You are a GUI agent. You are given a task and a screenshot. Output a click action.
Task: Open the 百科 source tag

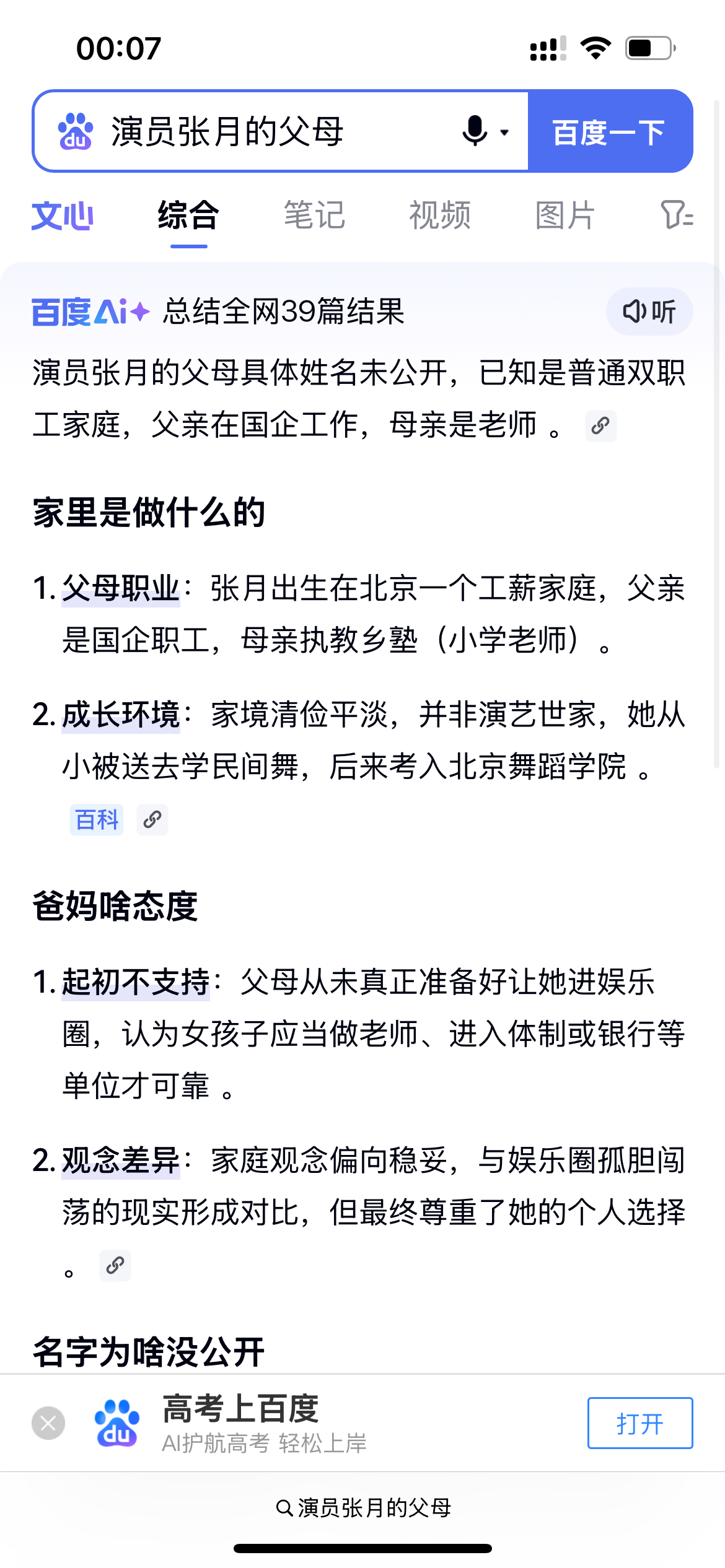pyautogui.click(x=97, y=820)
